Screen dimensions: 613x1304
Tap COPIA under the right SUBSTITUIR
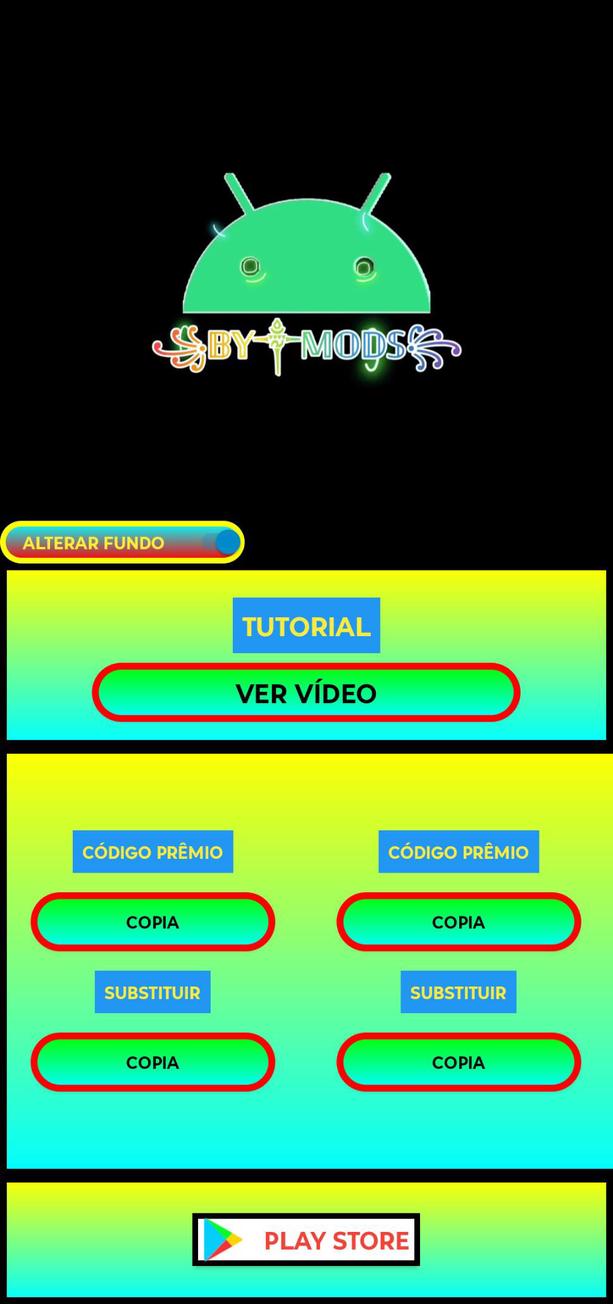click(458, 1062)
